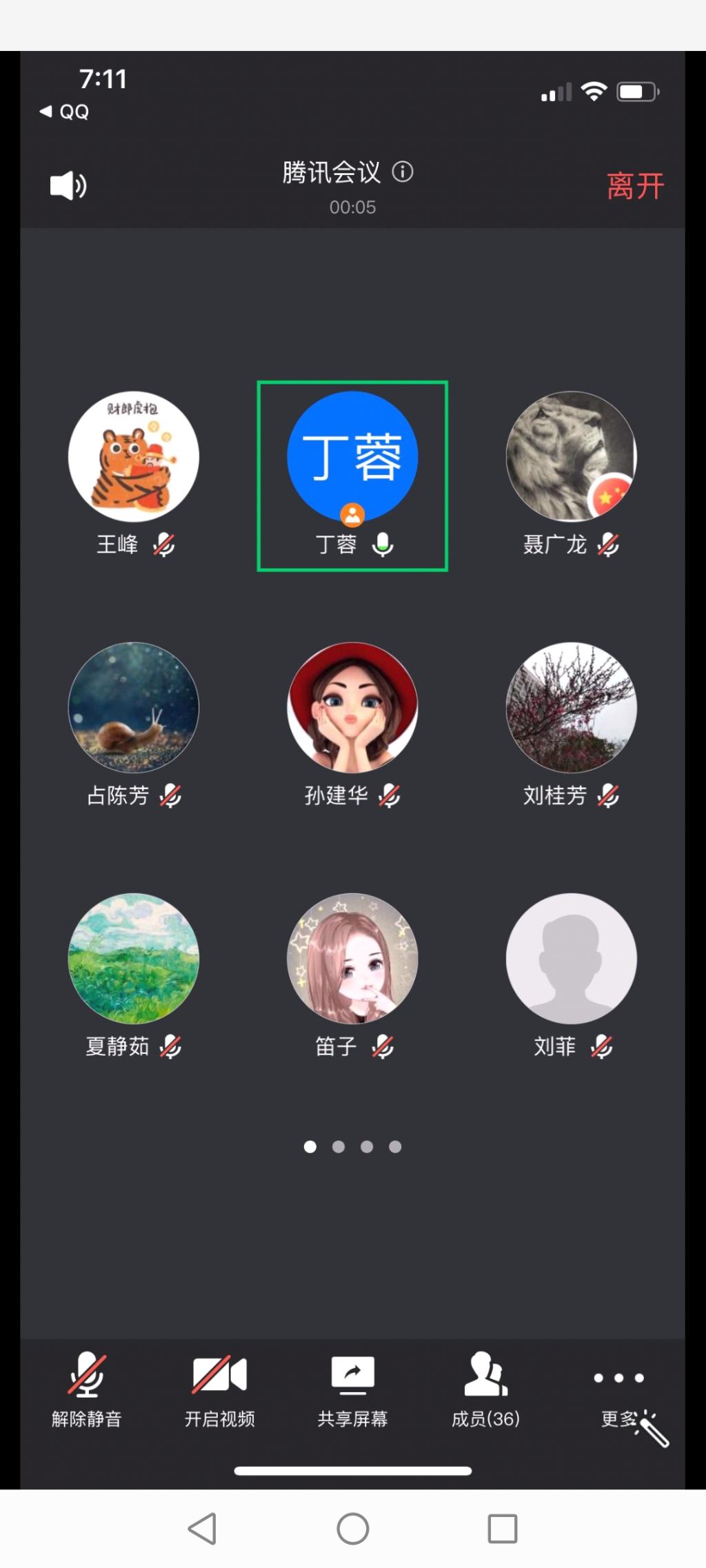Open the 更多 menu

coord(618,1389)
